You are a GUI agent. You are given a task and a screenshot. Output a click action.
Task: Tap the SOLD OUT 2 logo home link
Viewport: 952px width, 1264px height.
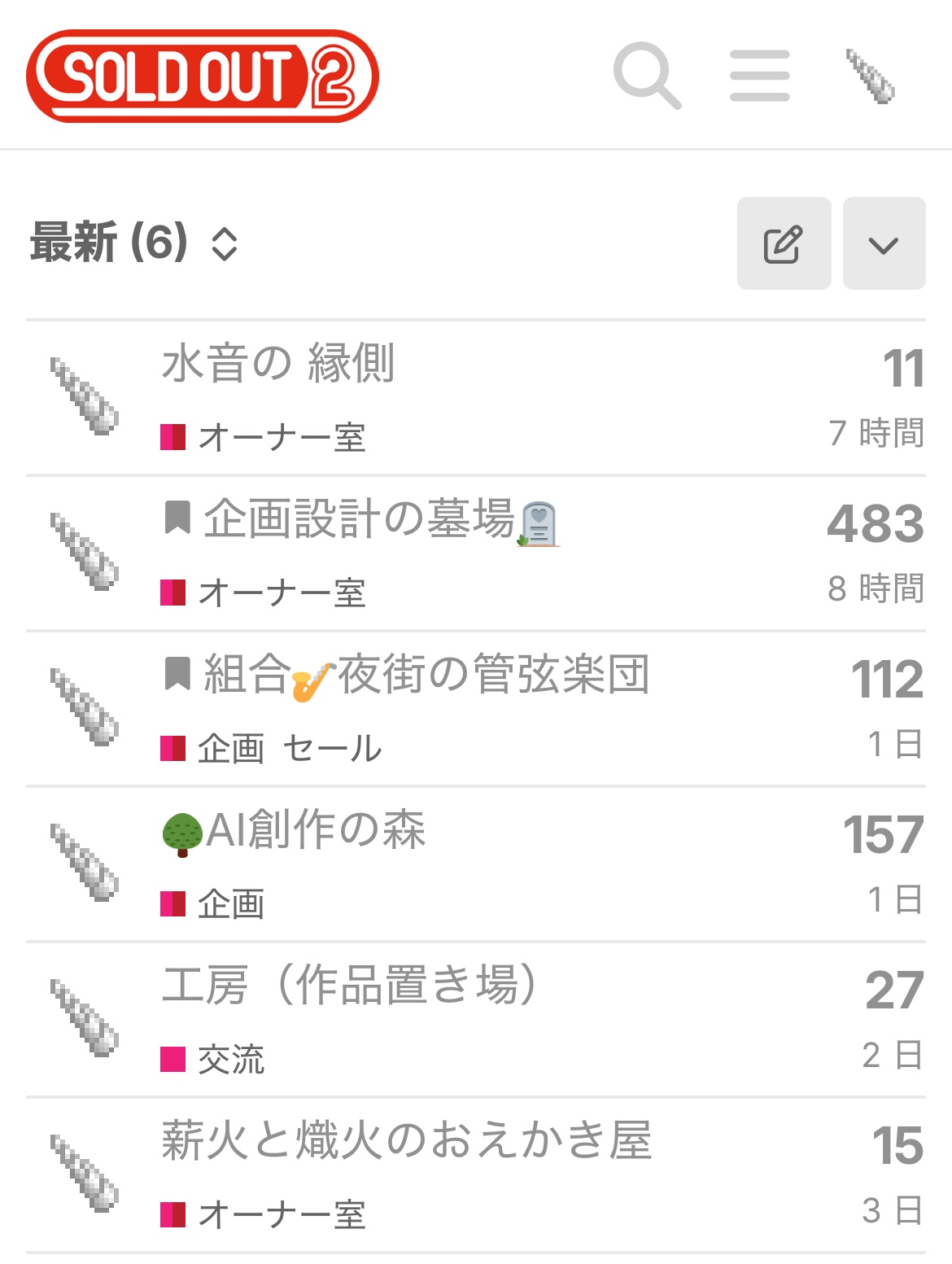coord(203,77)
